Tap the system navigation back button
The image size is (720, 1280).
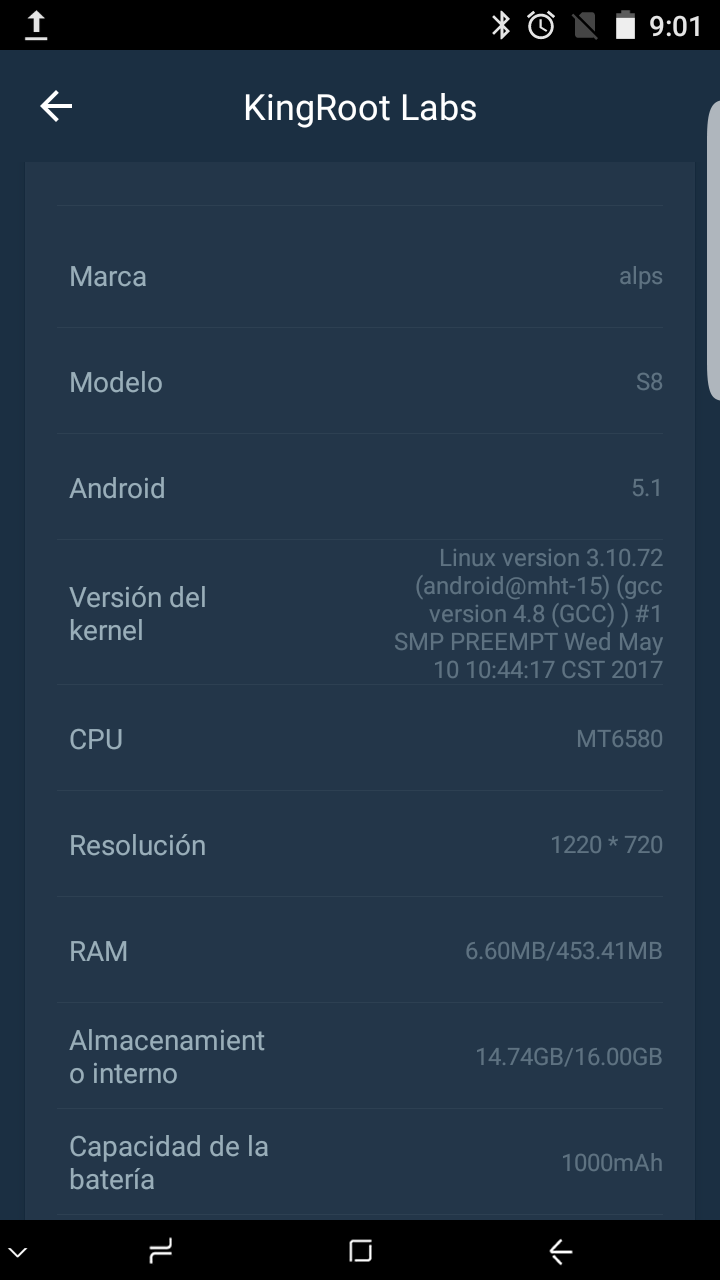tap(560, 1251)
